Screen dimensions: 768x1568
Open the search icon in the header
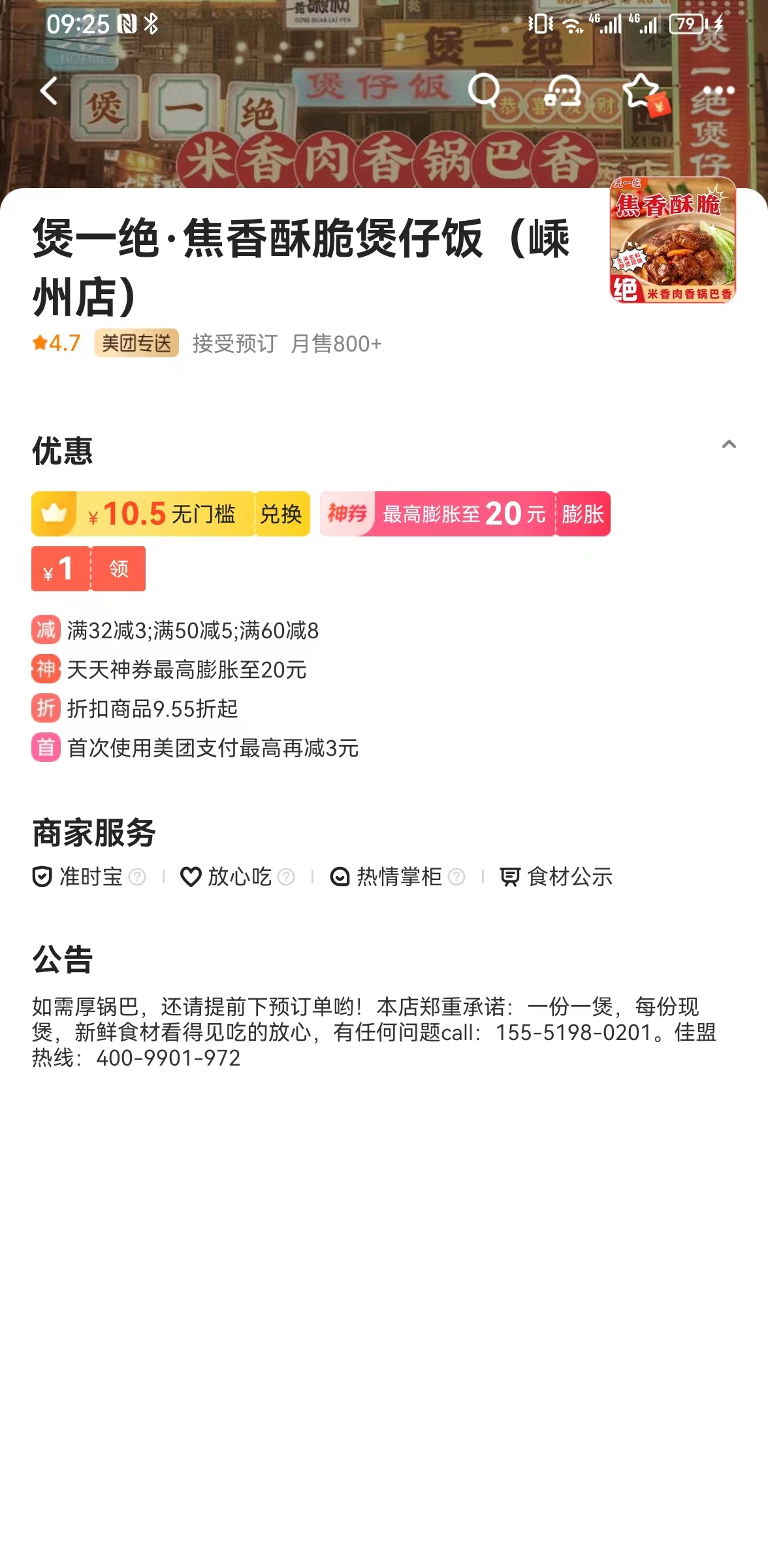pos(484,90)
